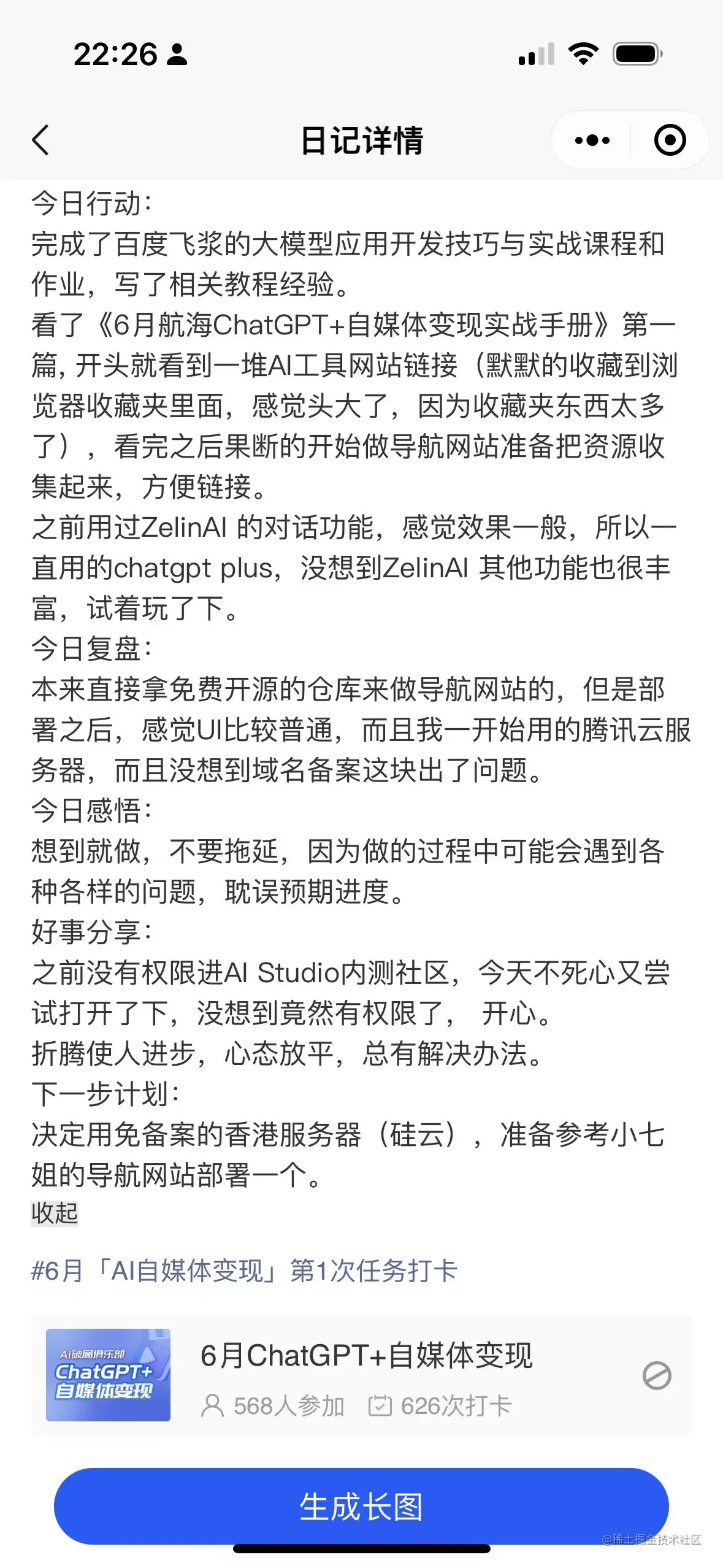723x1568 pixels.
Task: Open the #6月「AI自媒体变现」第1次任务打卡 topic link
Action: [x=244, y=1270]
